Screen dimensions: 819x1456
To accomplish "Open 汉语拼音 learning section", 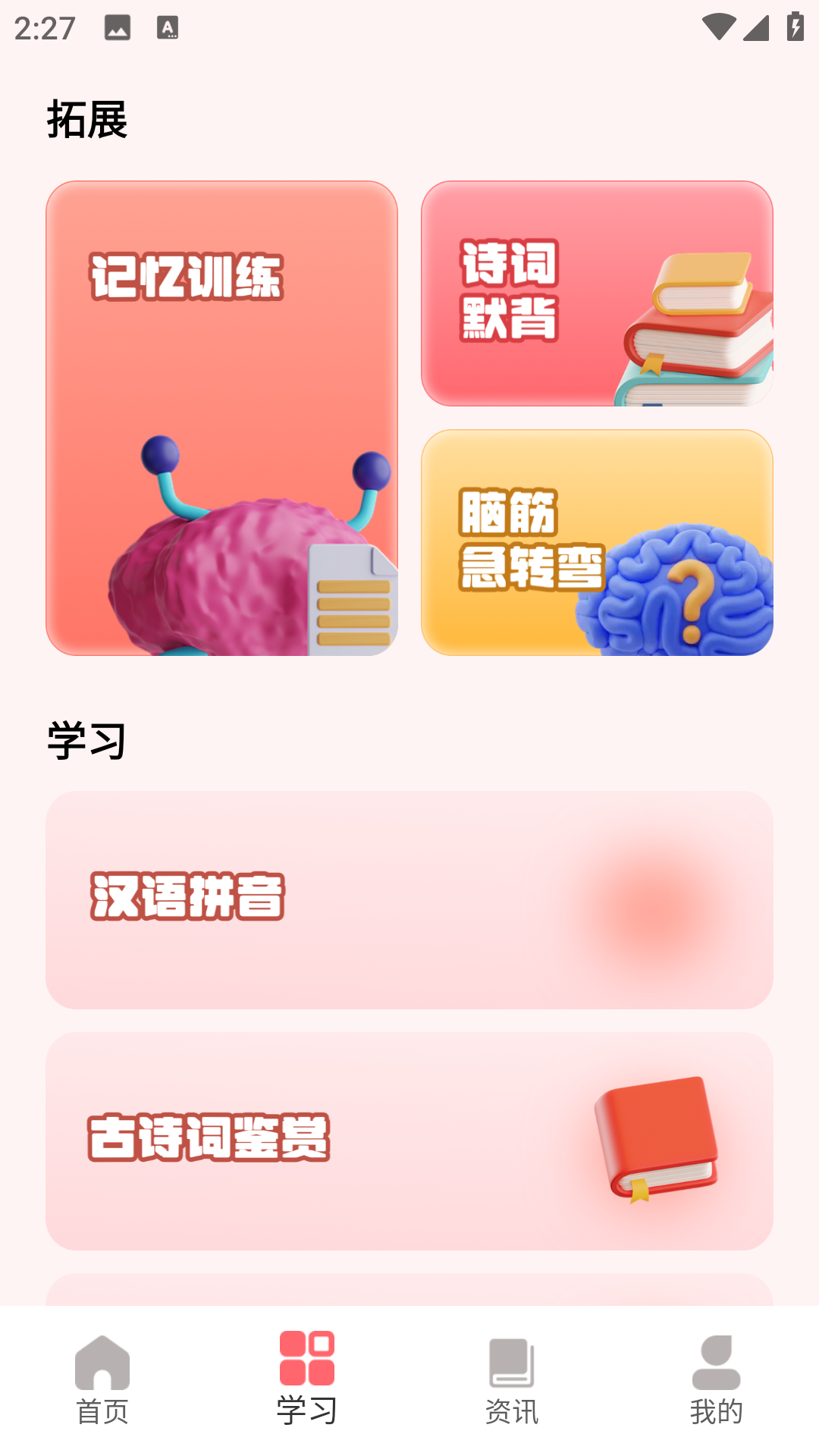I will click(409, 899).
